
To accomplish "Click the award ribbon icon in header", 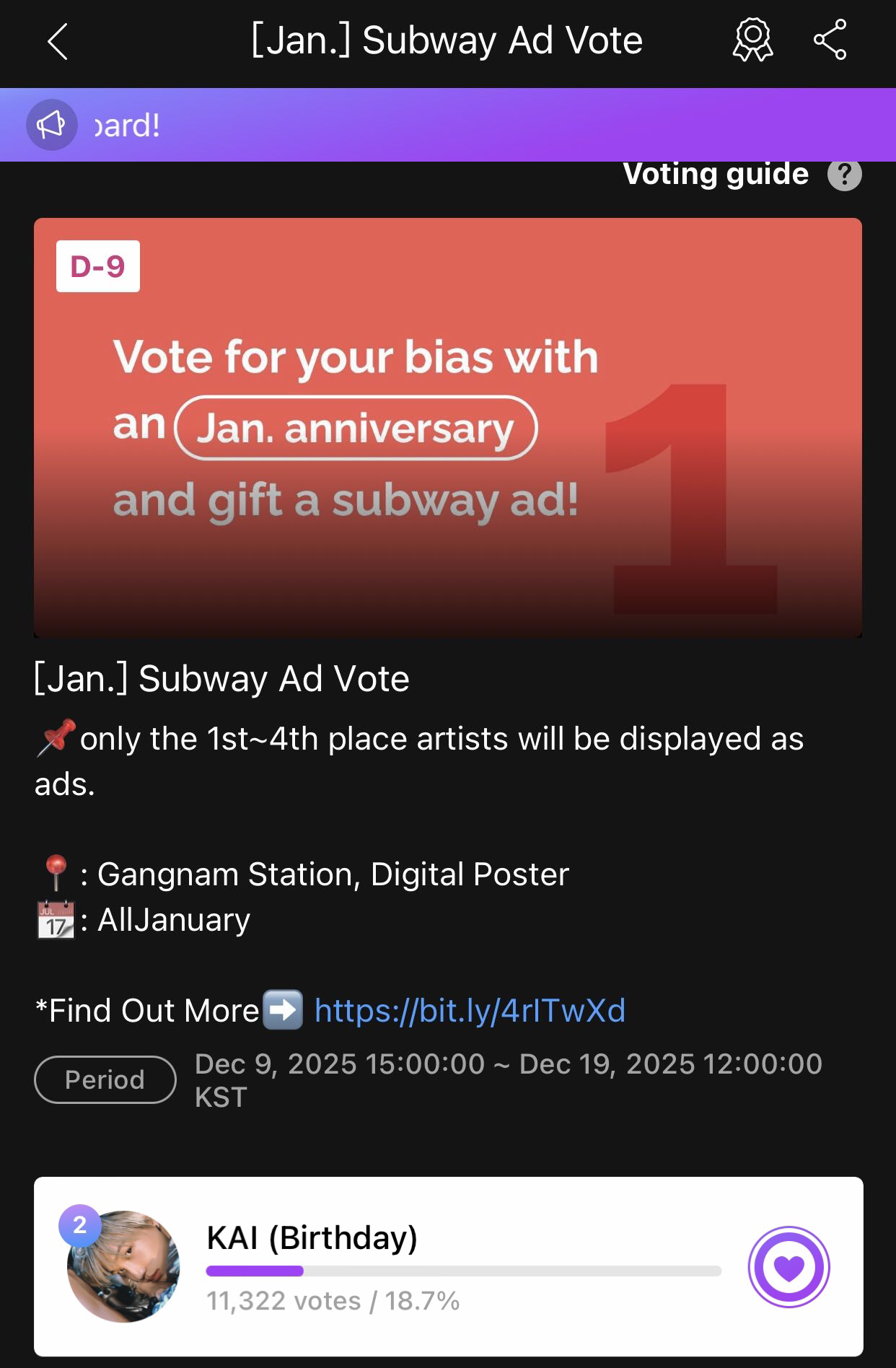I will 752,41.
